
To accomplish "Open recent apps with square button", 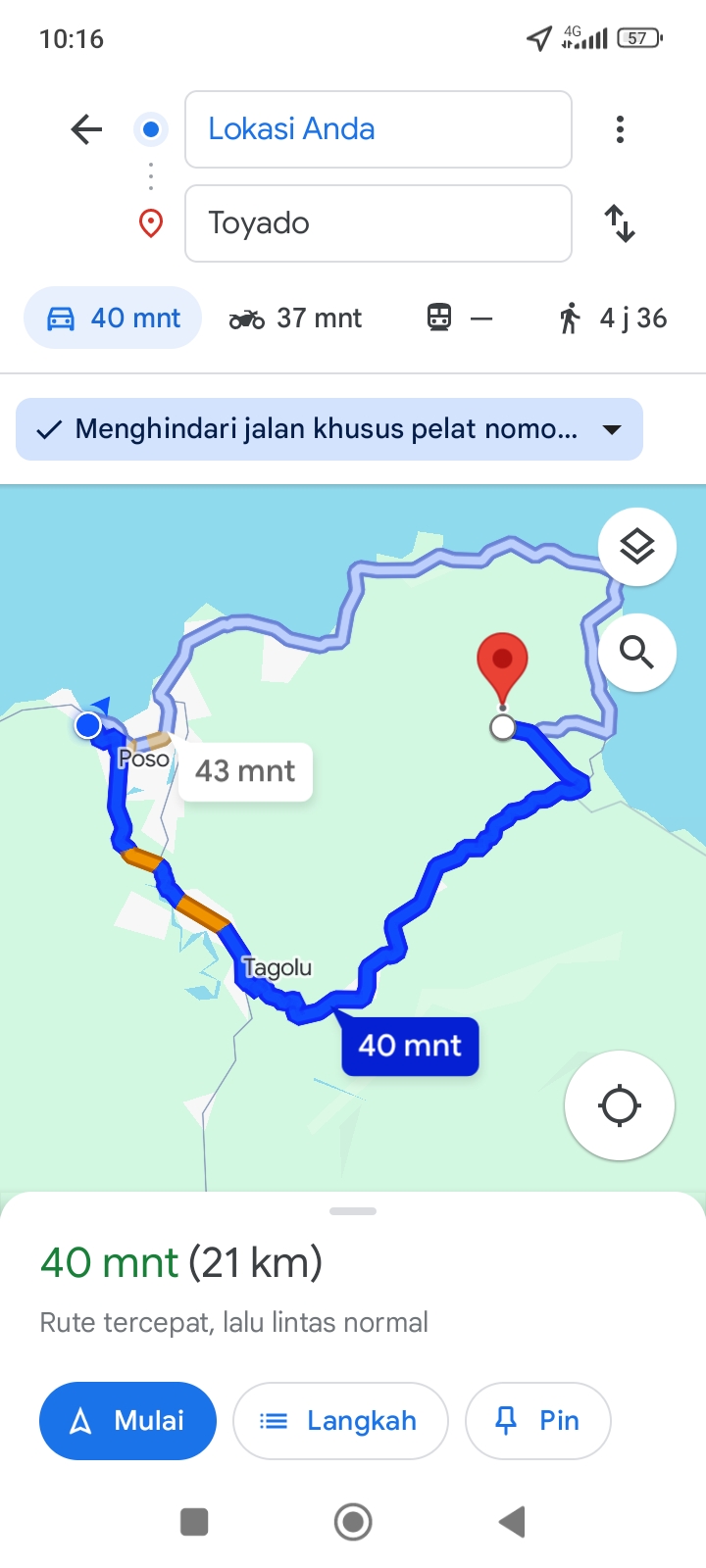I will 194,1522.
